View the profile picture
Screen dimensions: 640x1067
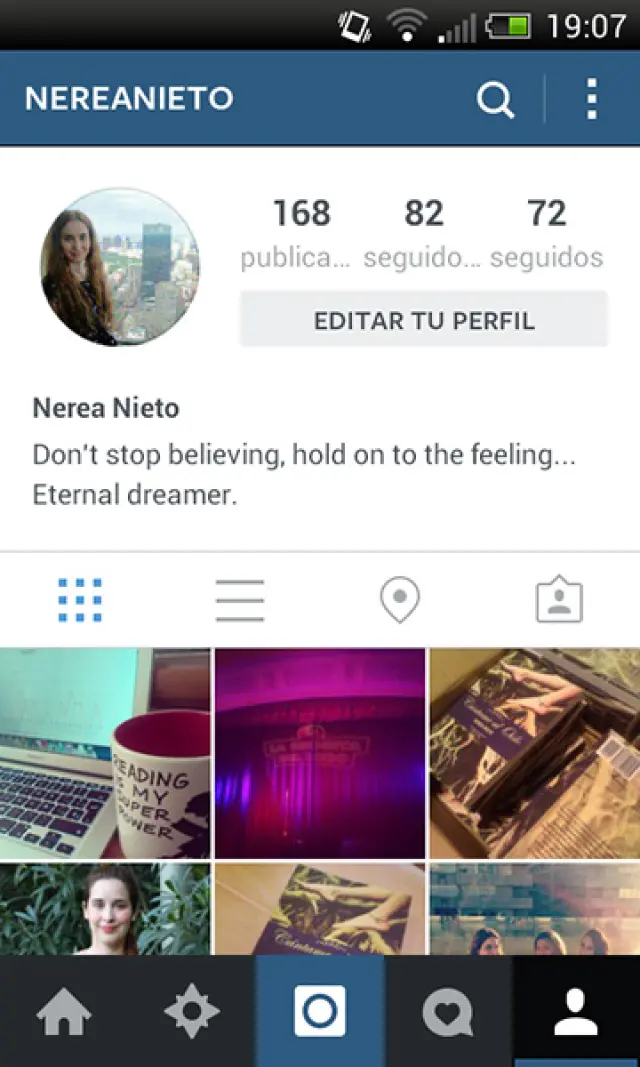click(x=120, y=267)
